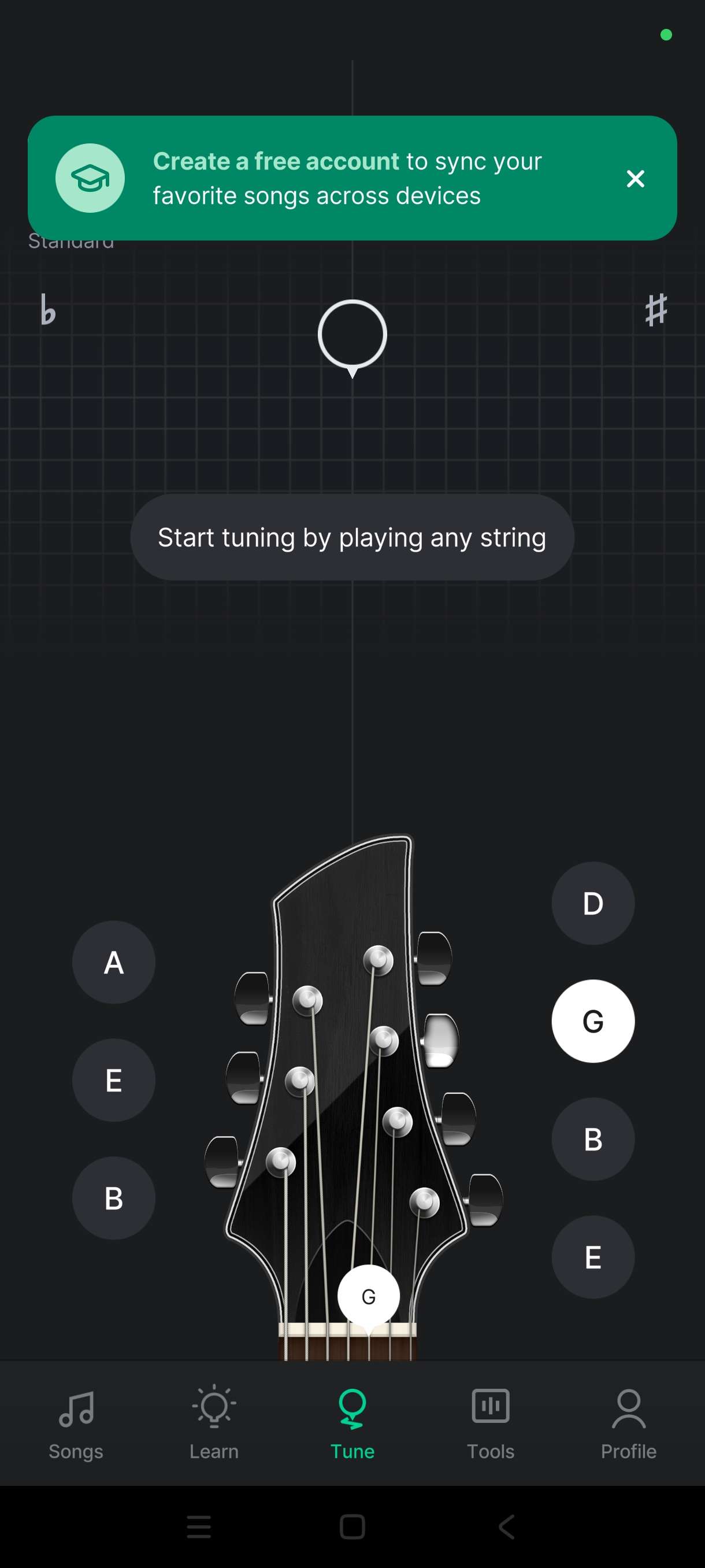Select the low B string button below E

pyautogui.click(x=114, y=1198)
